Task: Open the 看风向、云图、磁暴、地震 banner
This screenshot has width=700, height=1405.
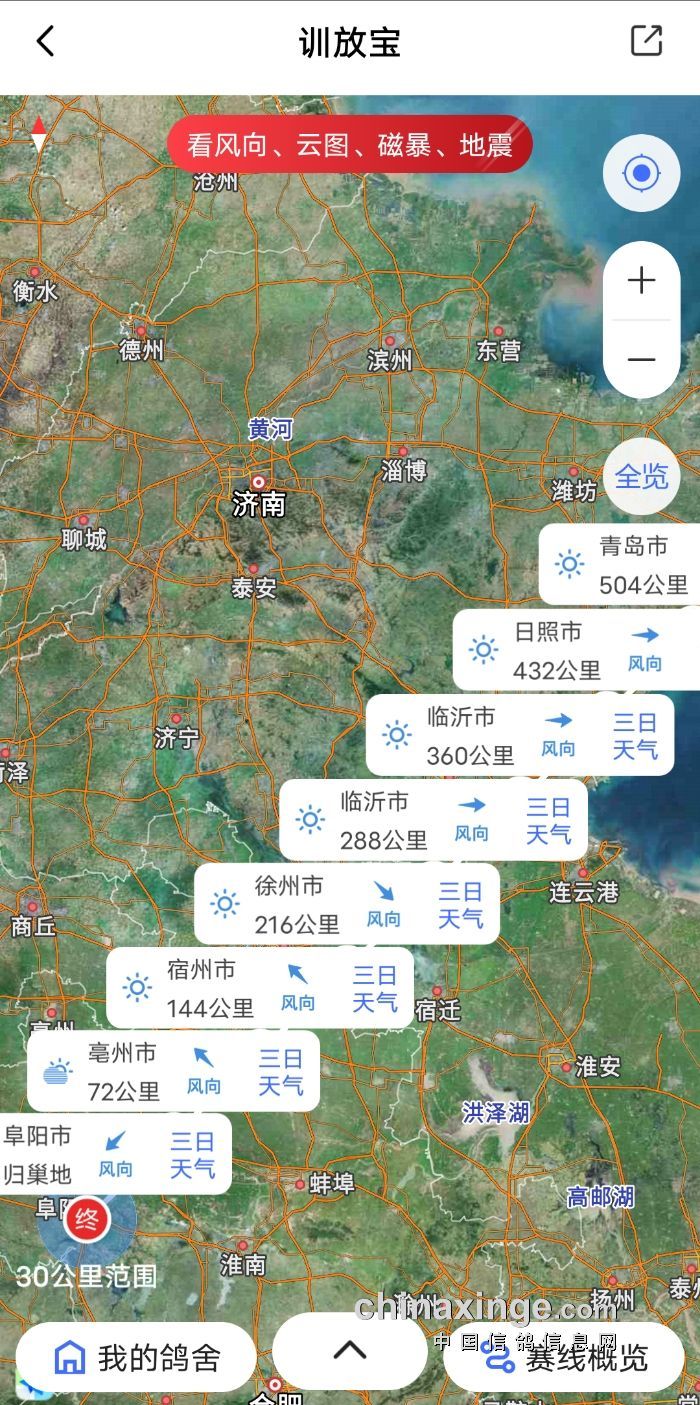Action: pyautogui.click(x=349, y=146)
